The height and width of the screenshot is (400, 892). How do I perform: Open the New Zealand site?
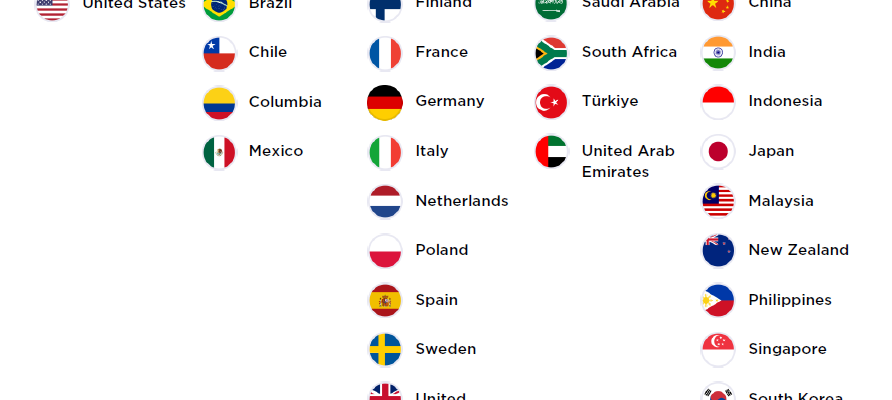(x=797, y=250)
